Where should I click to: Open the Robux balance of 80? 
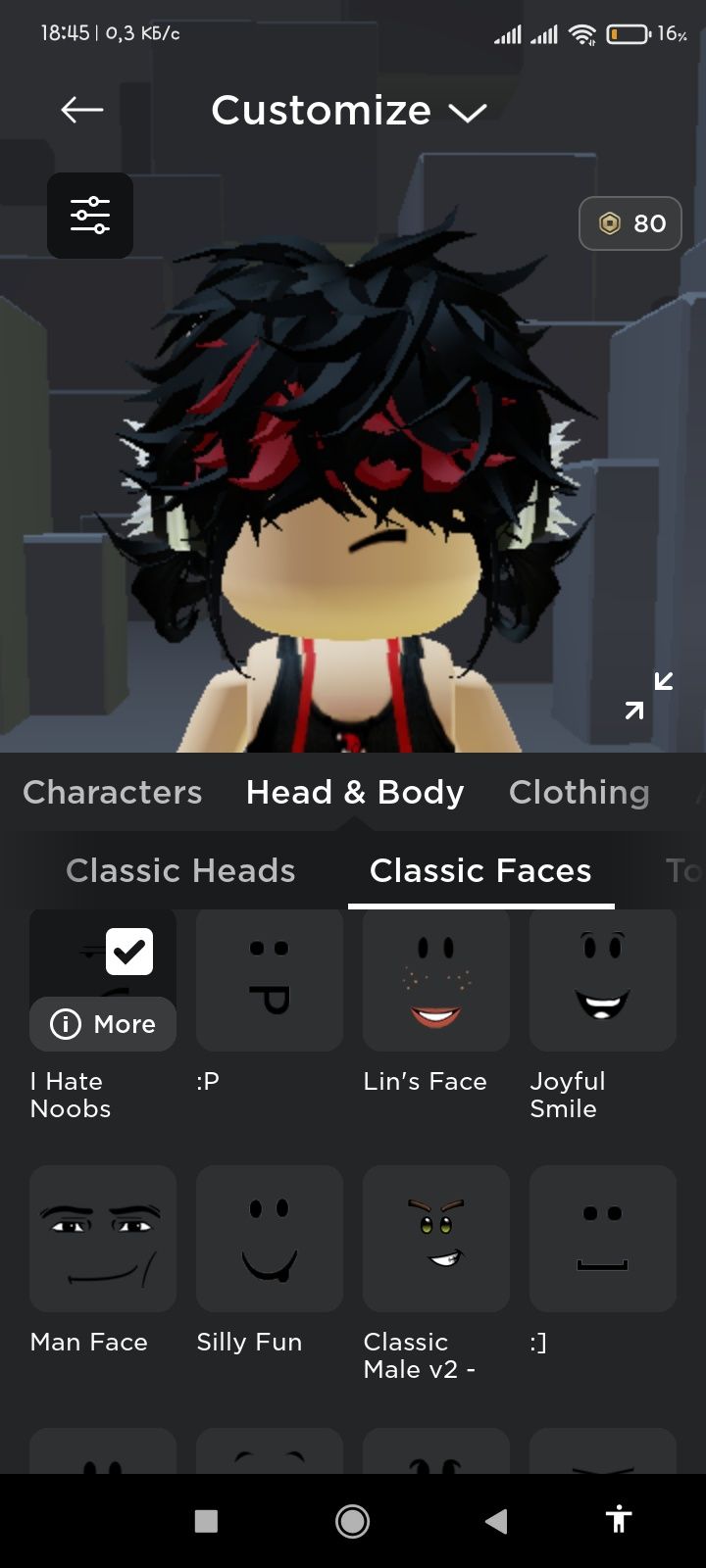630,223
